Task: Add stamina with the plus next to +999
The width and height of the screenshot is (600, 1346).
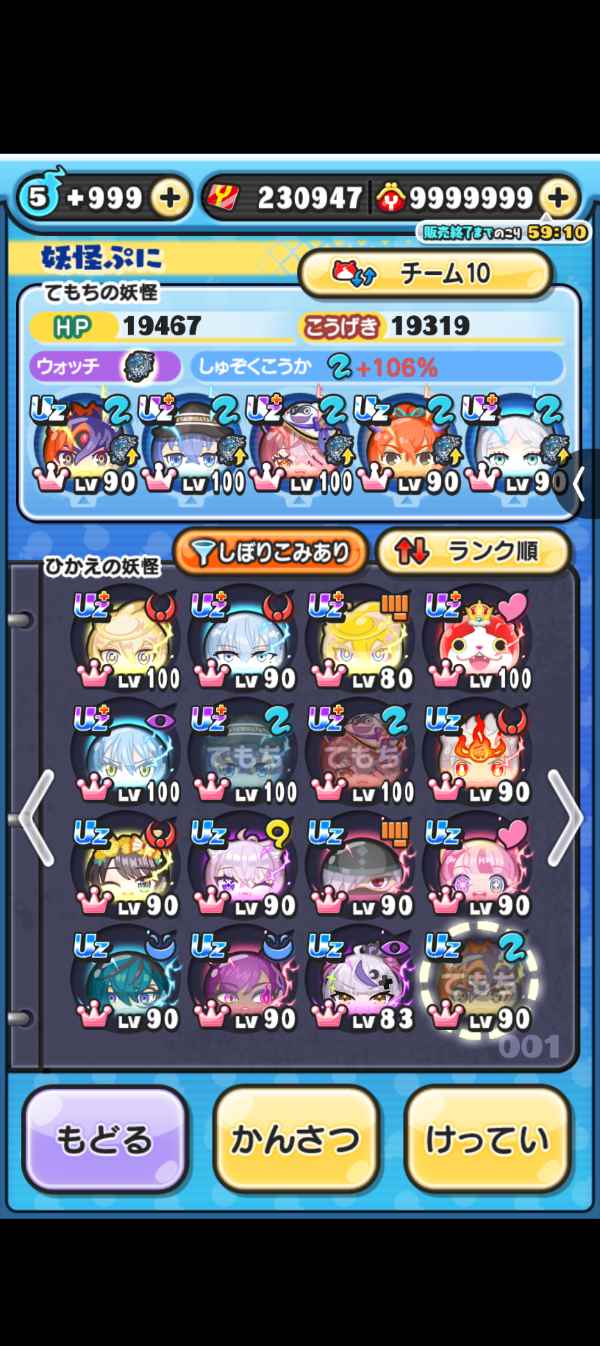Action: (170, 198)
